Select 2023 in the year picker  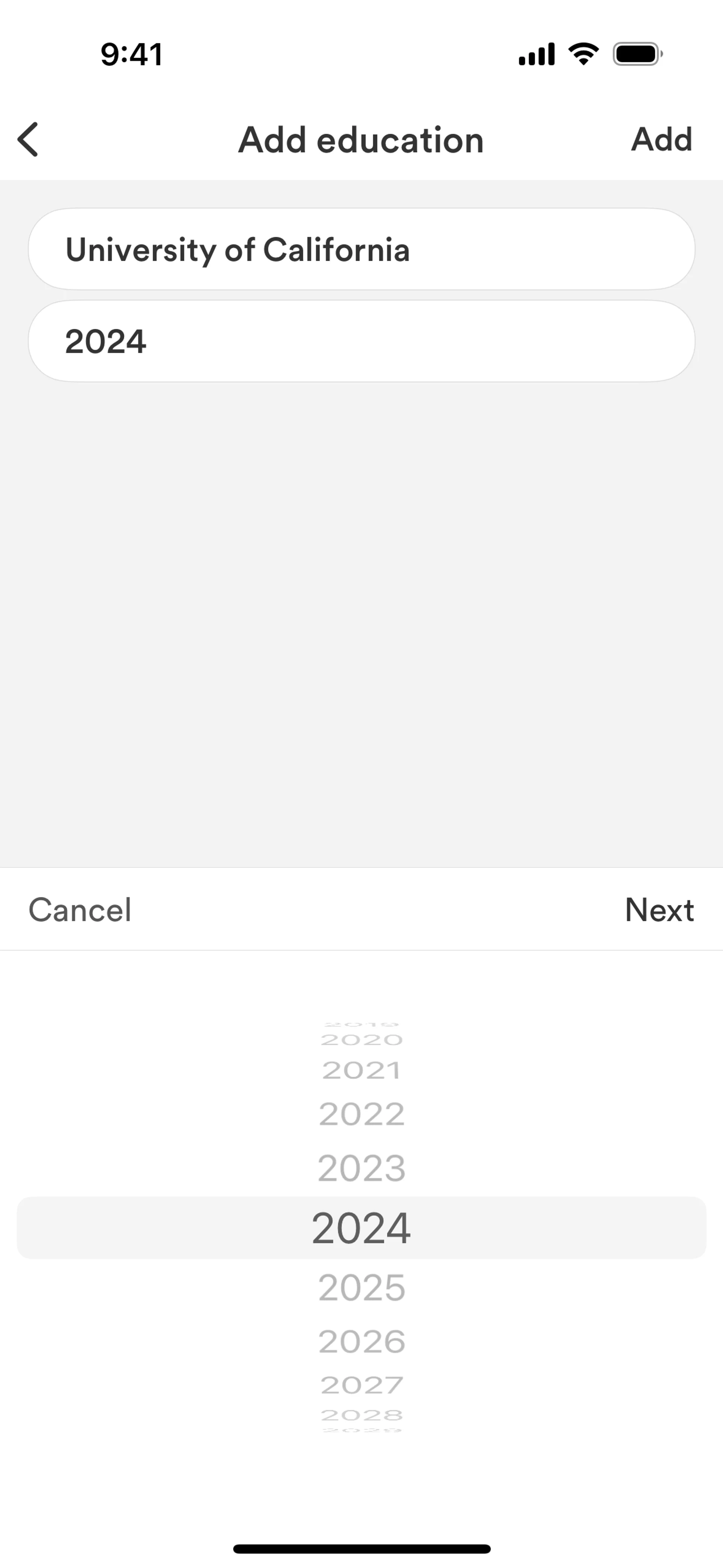coord(361,1168)
